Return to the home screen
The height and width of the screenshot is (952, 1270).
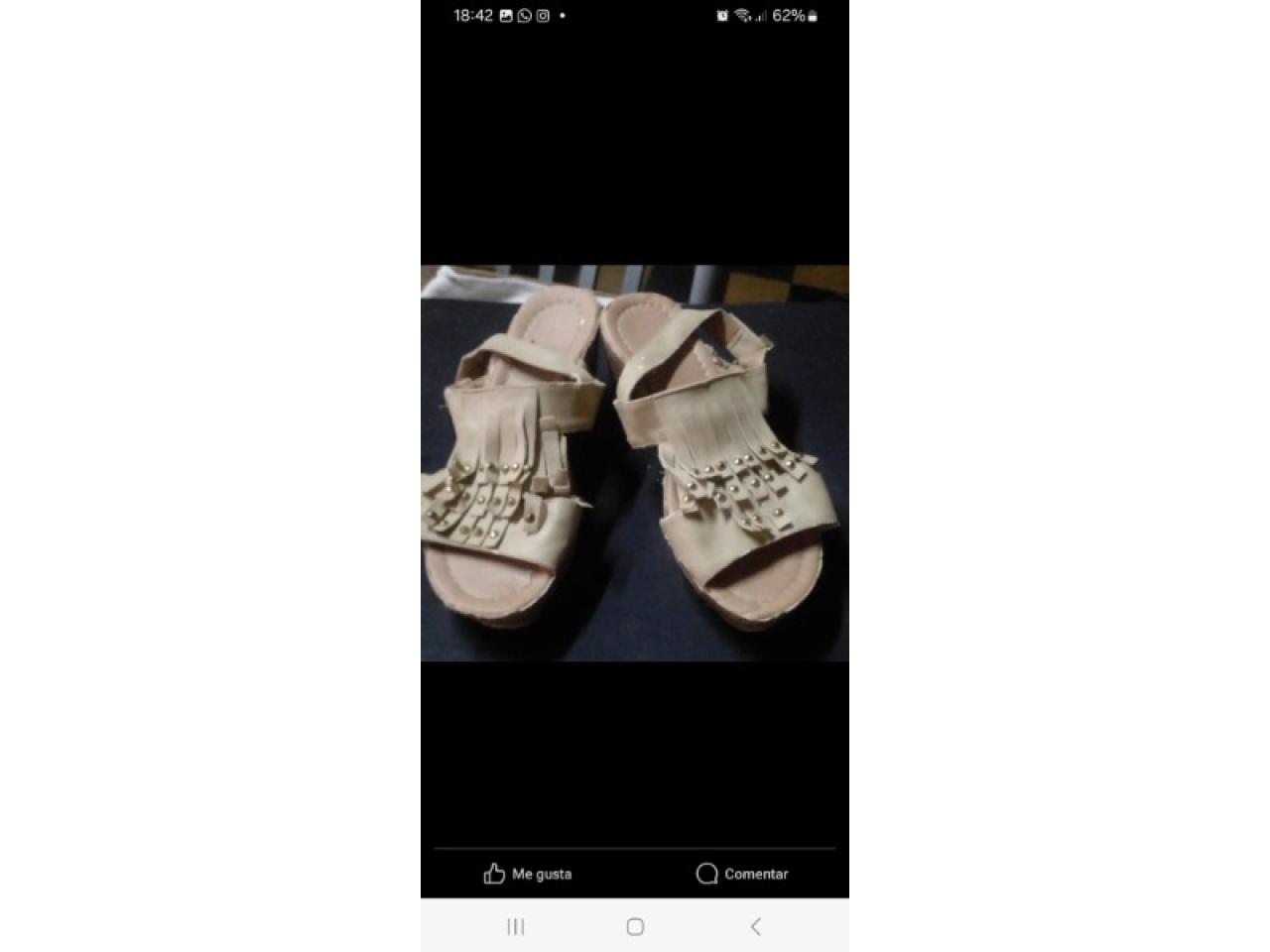(x=635, y=926)
